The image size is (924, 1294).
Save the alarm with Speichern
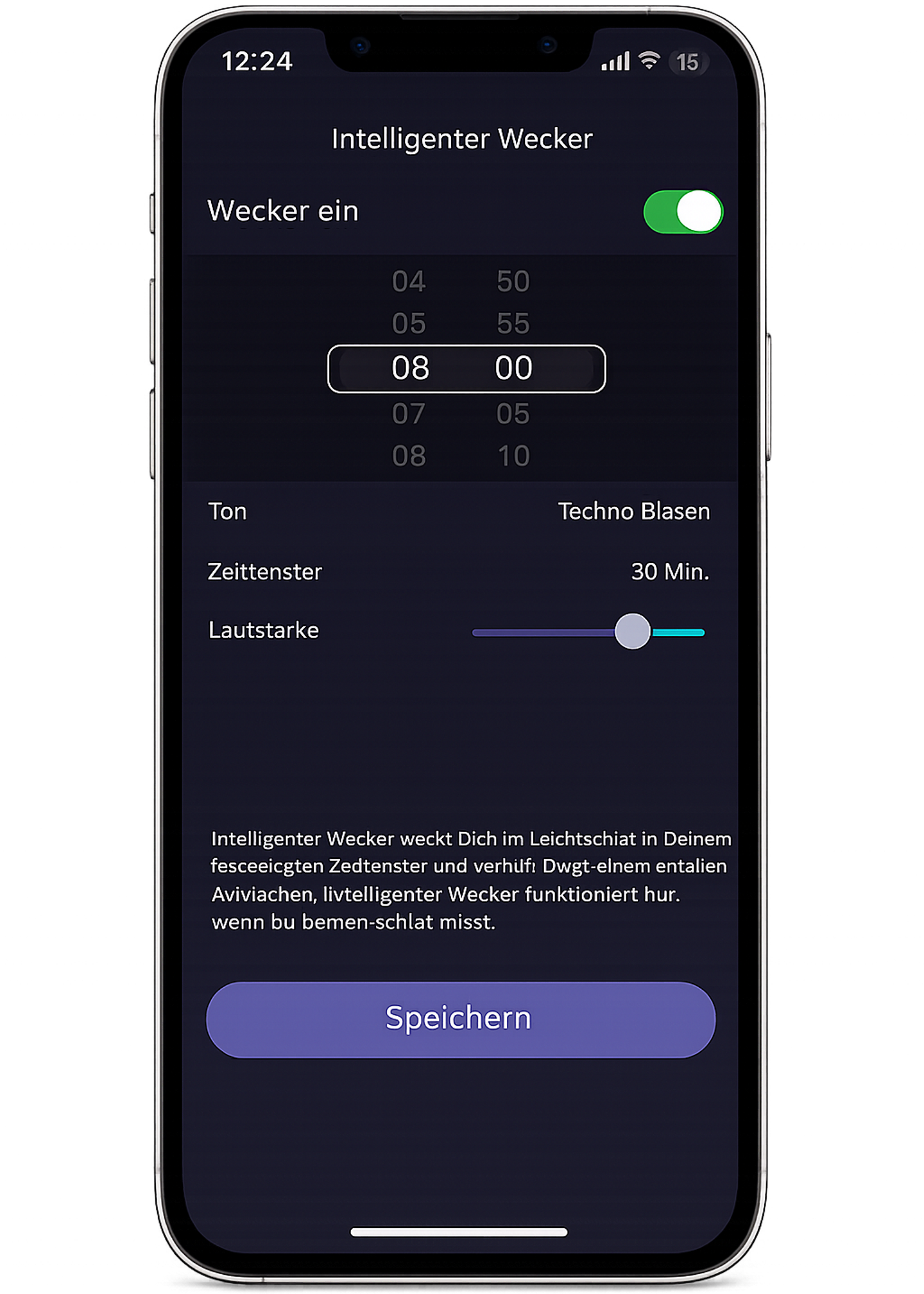(460, 1019)
